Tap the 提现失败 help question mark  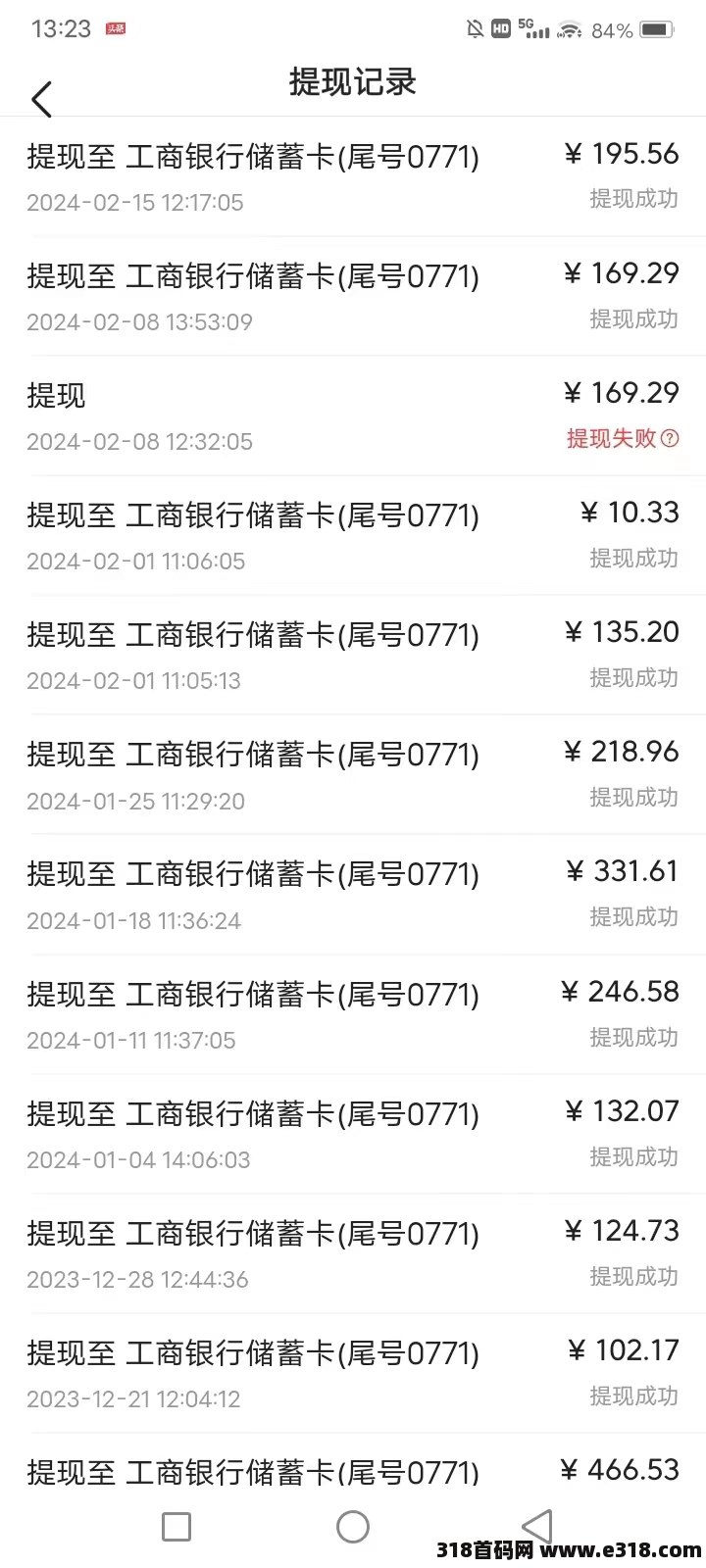pos(670,438)
